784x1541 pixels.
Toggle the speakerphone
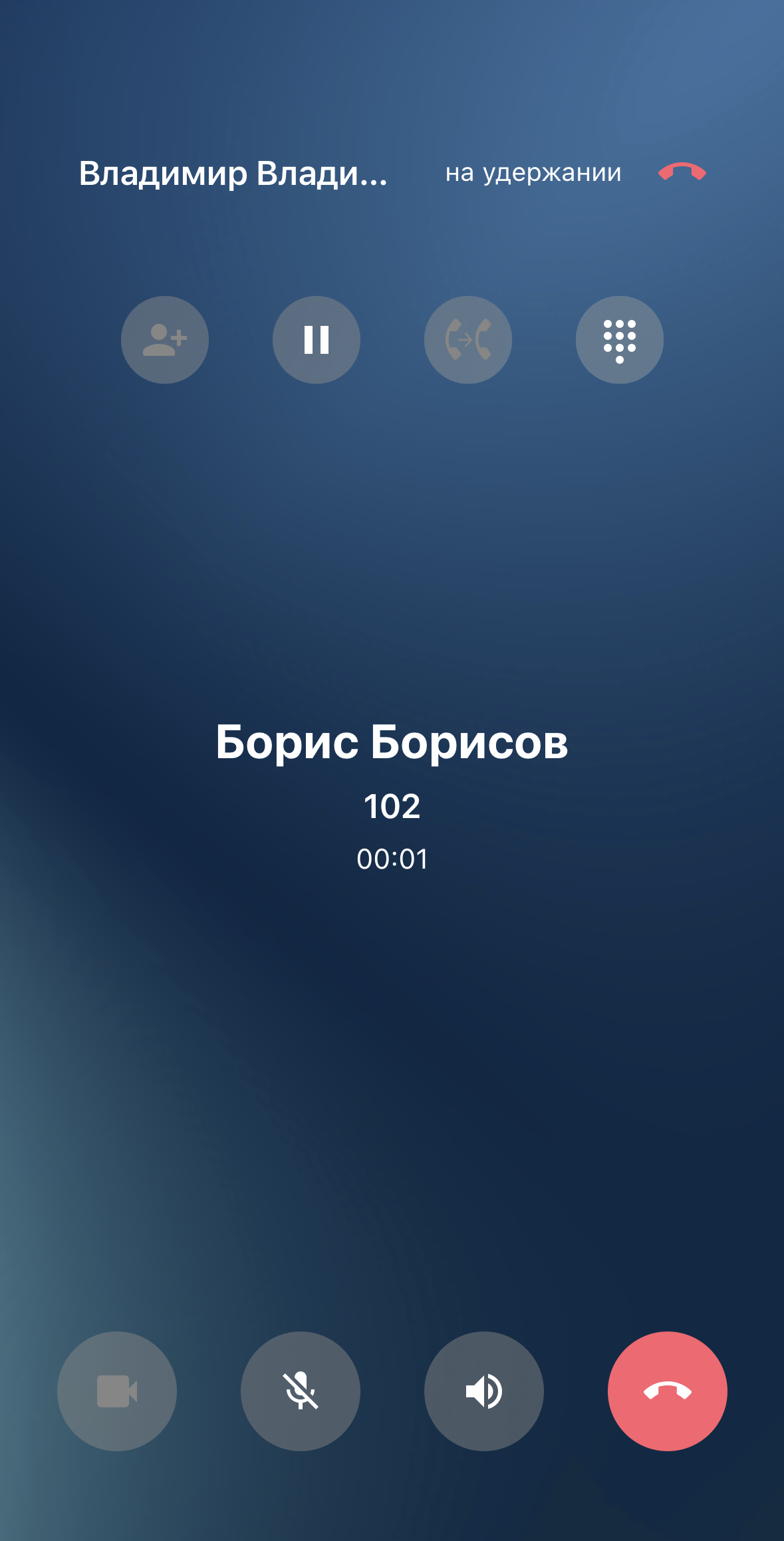pyautogui.click(x=484, y=1391)
